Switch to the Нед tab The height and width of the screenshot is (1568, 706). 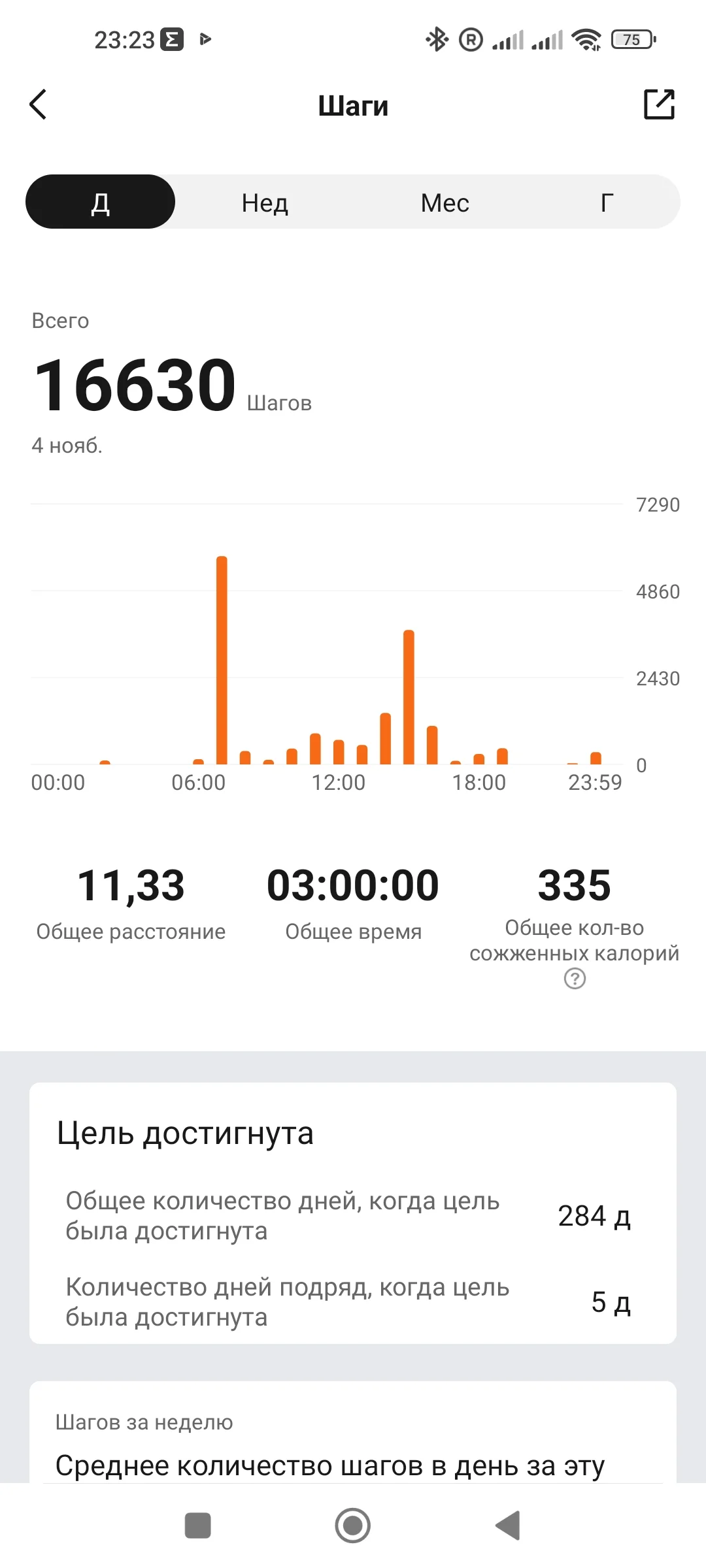tap(265, 203)
